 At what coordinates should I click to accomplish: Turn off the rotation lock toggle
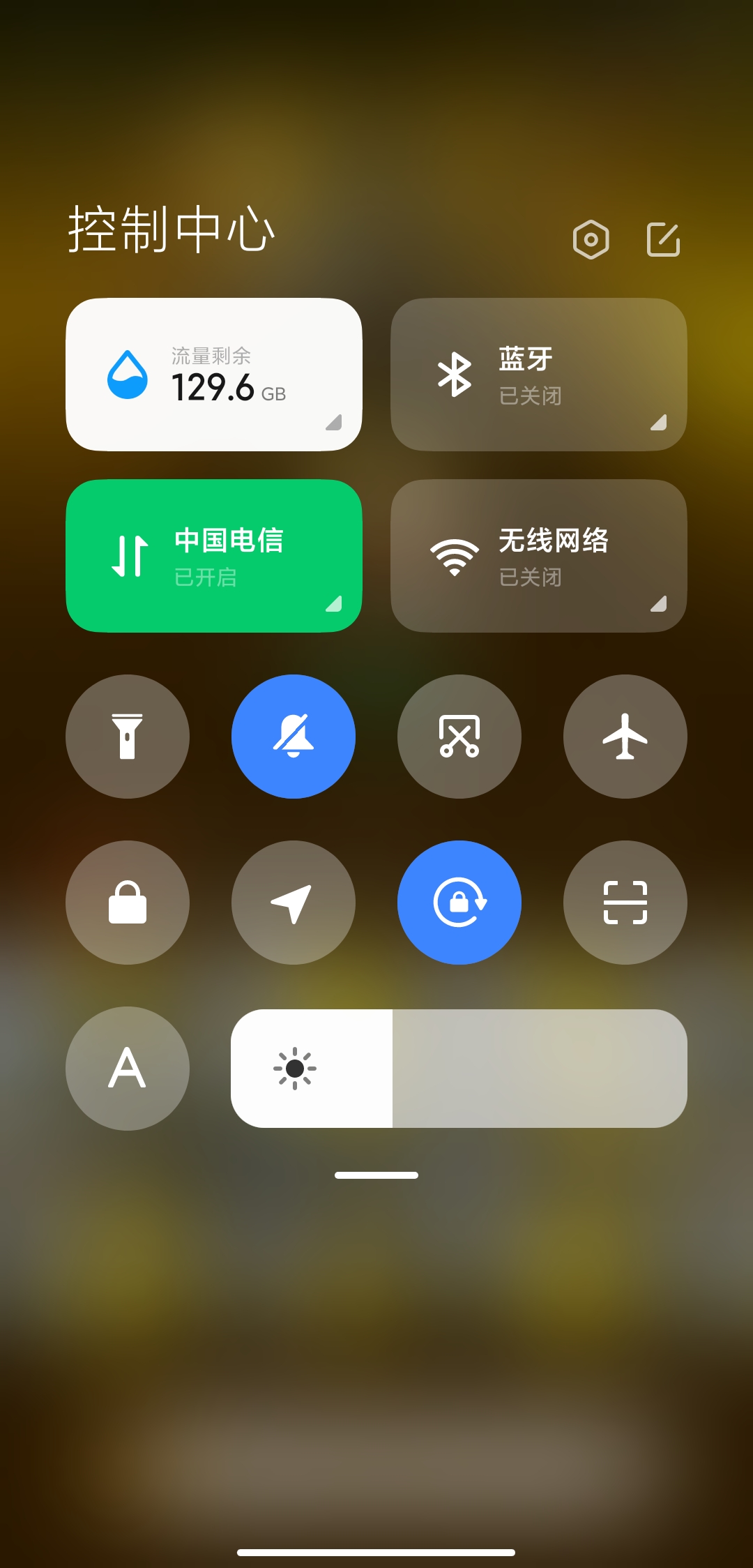(459, 903)
